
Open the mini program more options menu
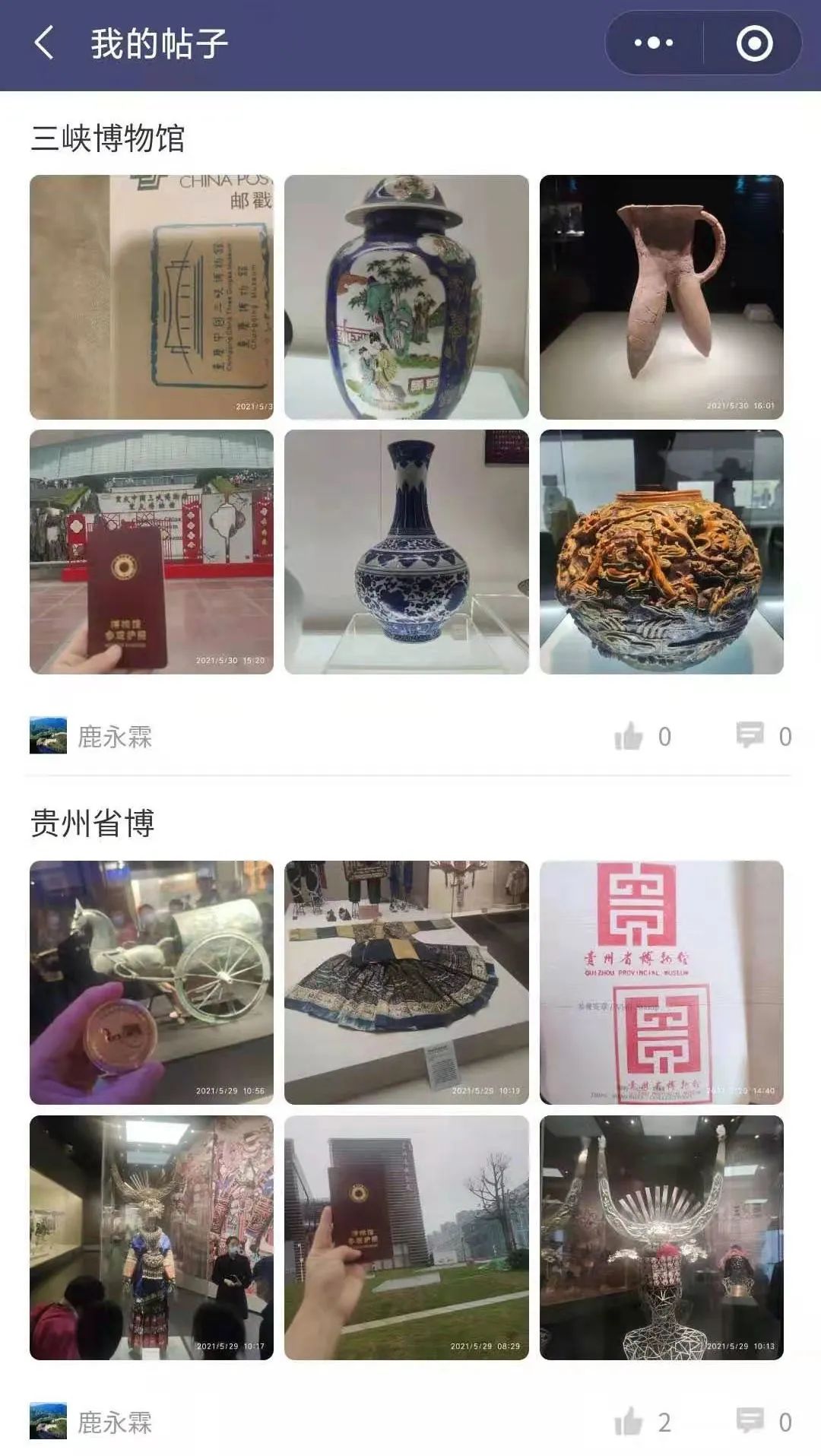pos(654,43)
